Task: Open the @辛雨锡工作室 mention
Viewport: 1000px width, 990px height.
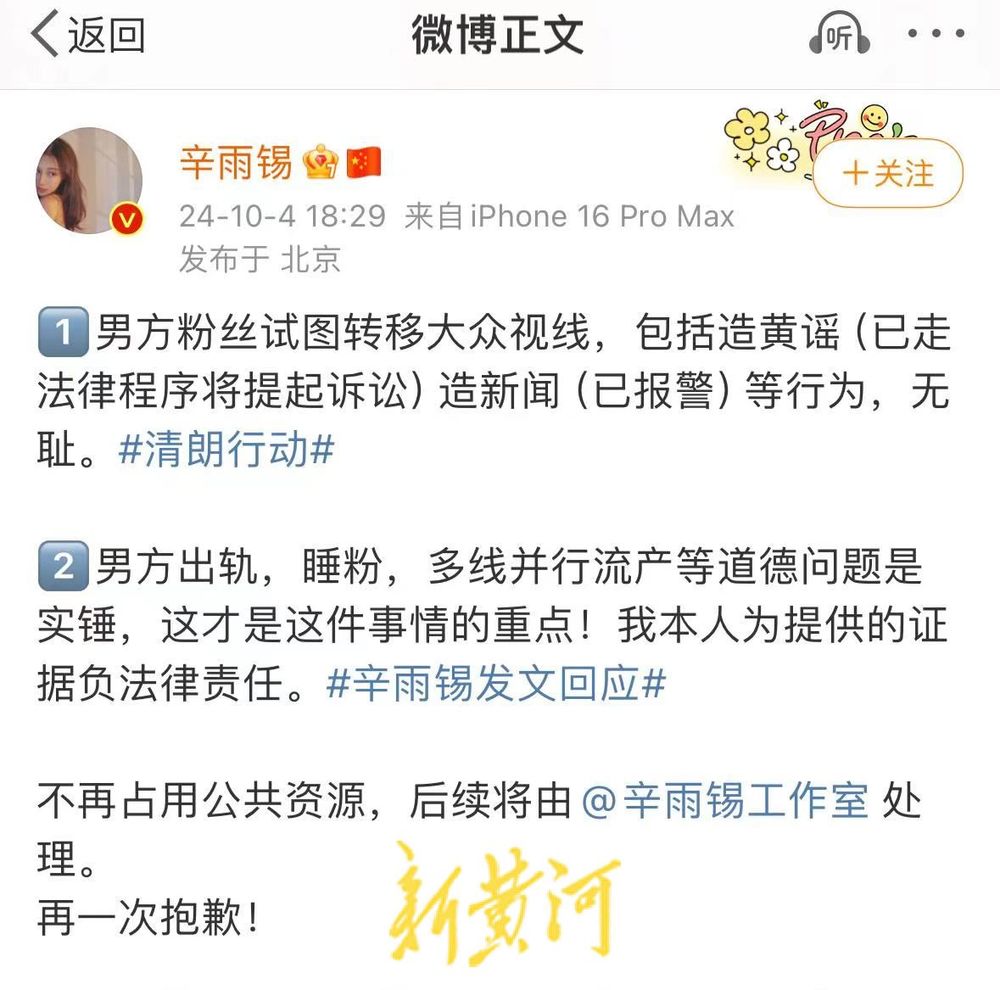Action: [725, 801]
